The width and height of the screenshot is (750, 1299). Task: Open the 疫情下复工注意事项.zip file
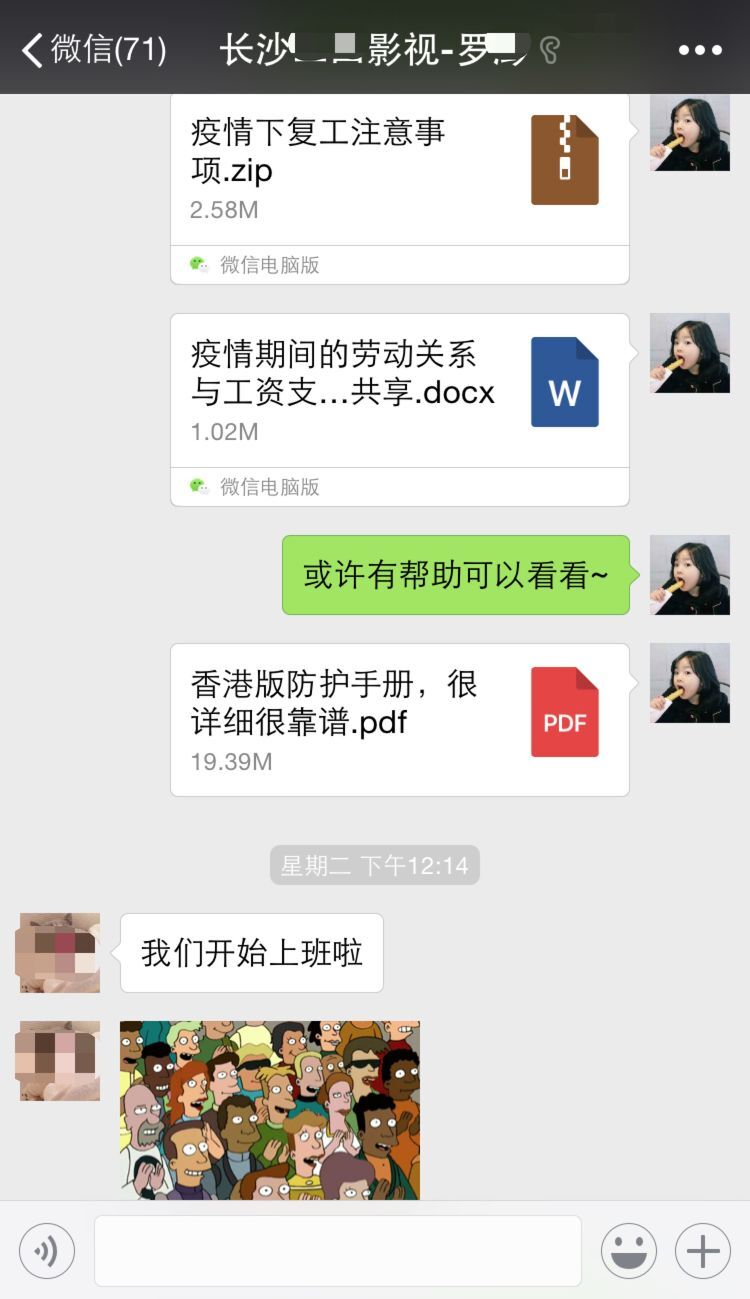399,170
